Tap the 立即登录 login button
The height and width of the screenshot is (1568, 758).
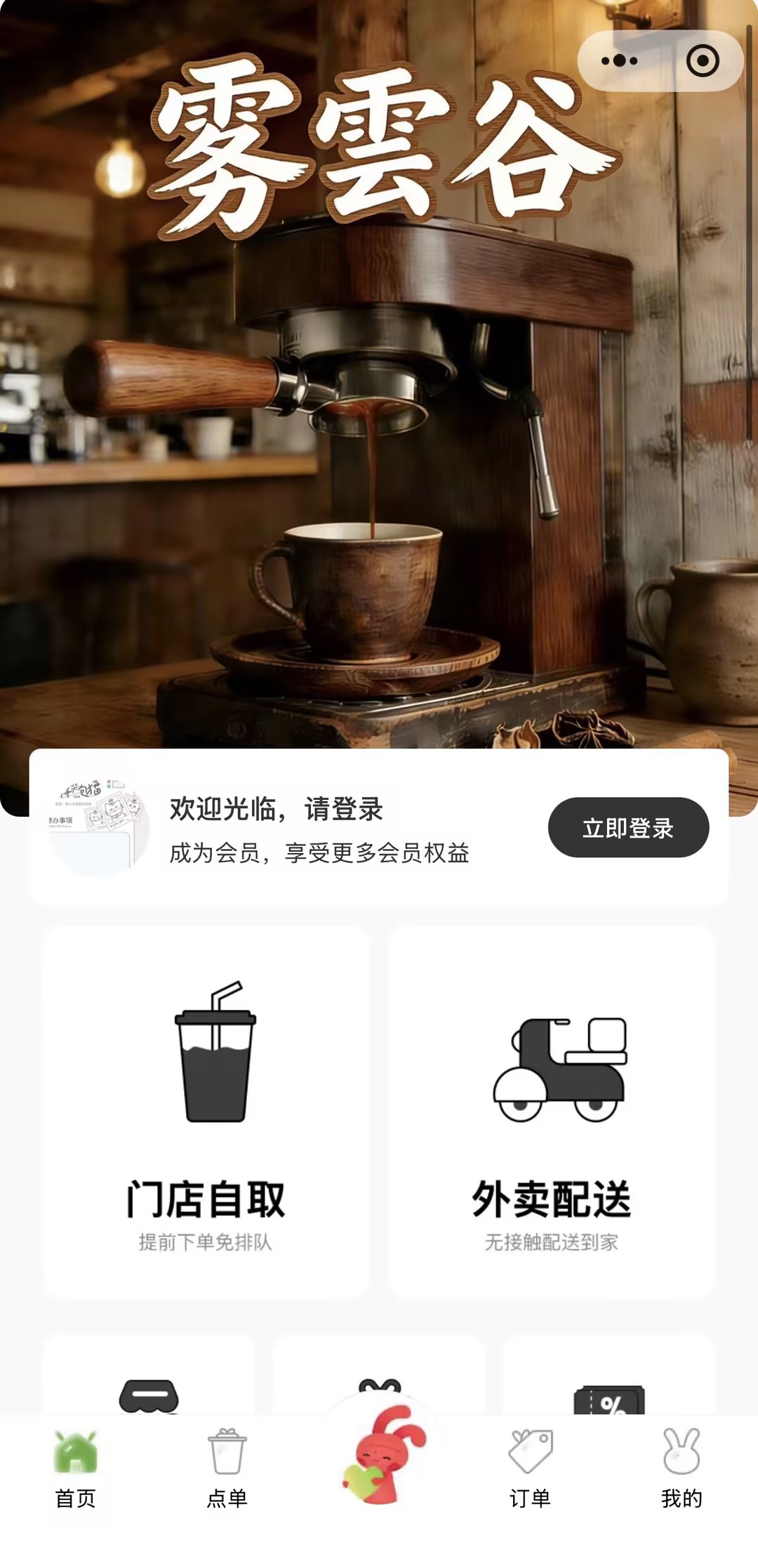point(628,827)
